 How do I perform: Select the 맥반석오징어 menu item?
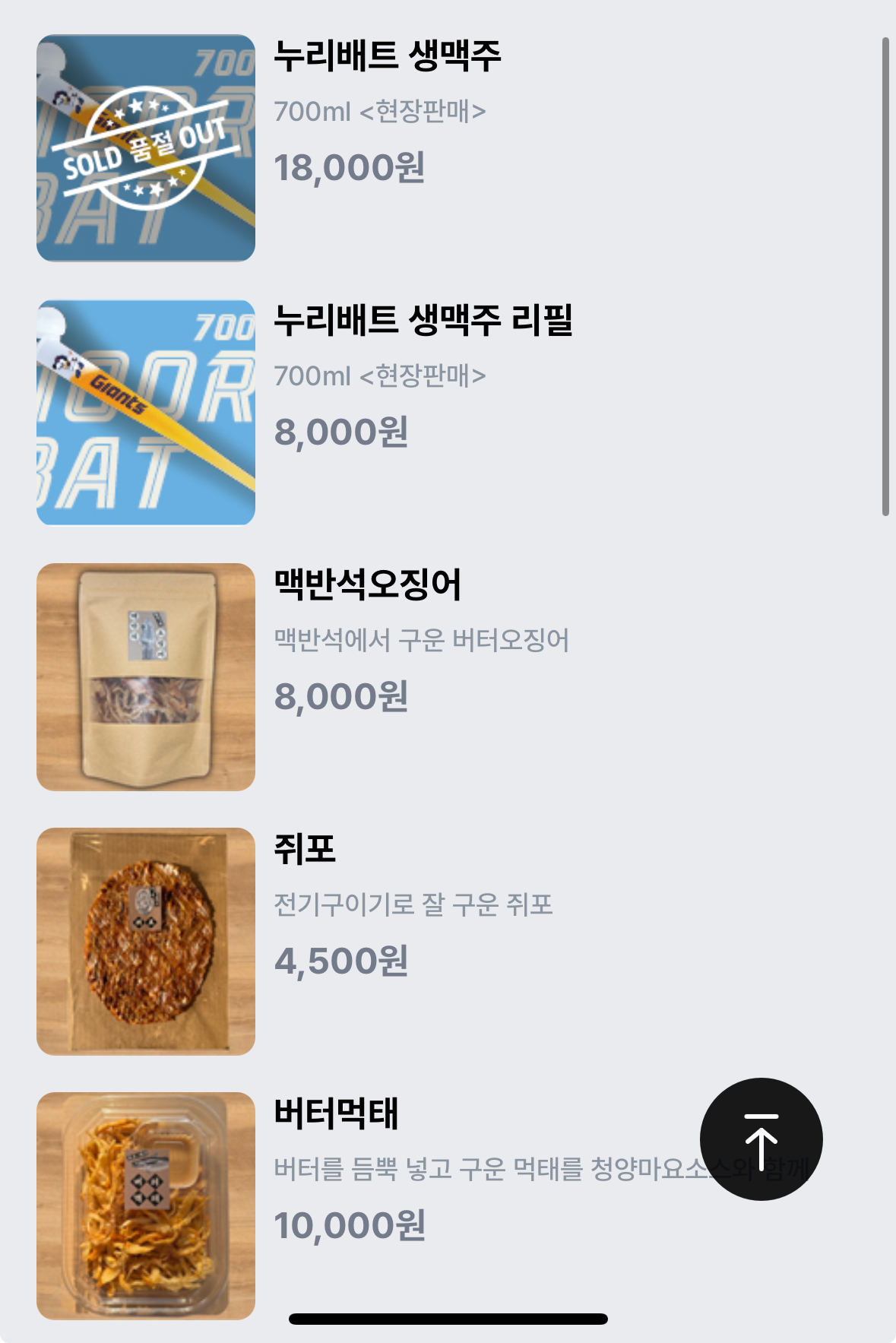(367, 584)
